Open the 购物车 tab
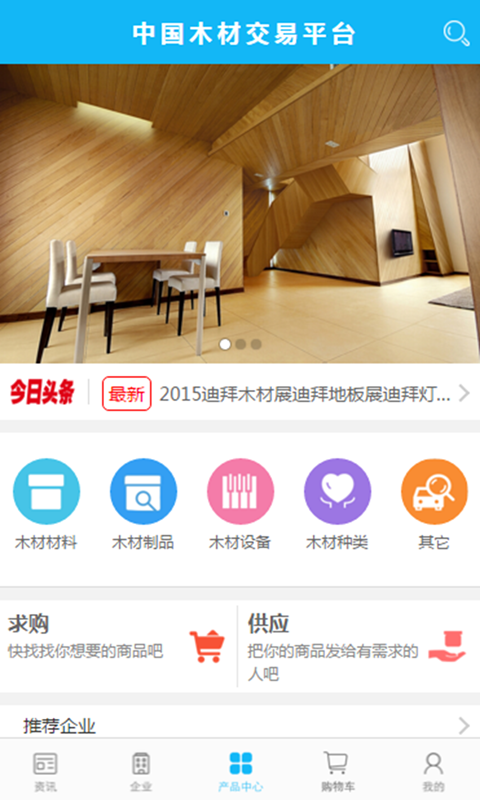Viewport: 480px width, 800px height. pos(337,771)
